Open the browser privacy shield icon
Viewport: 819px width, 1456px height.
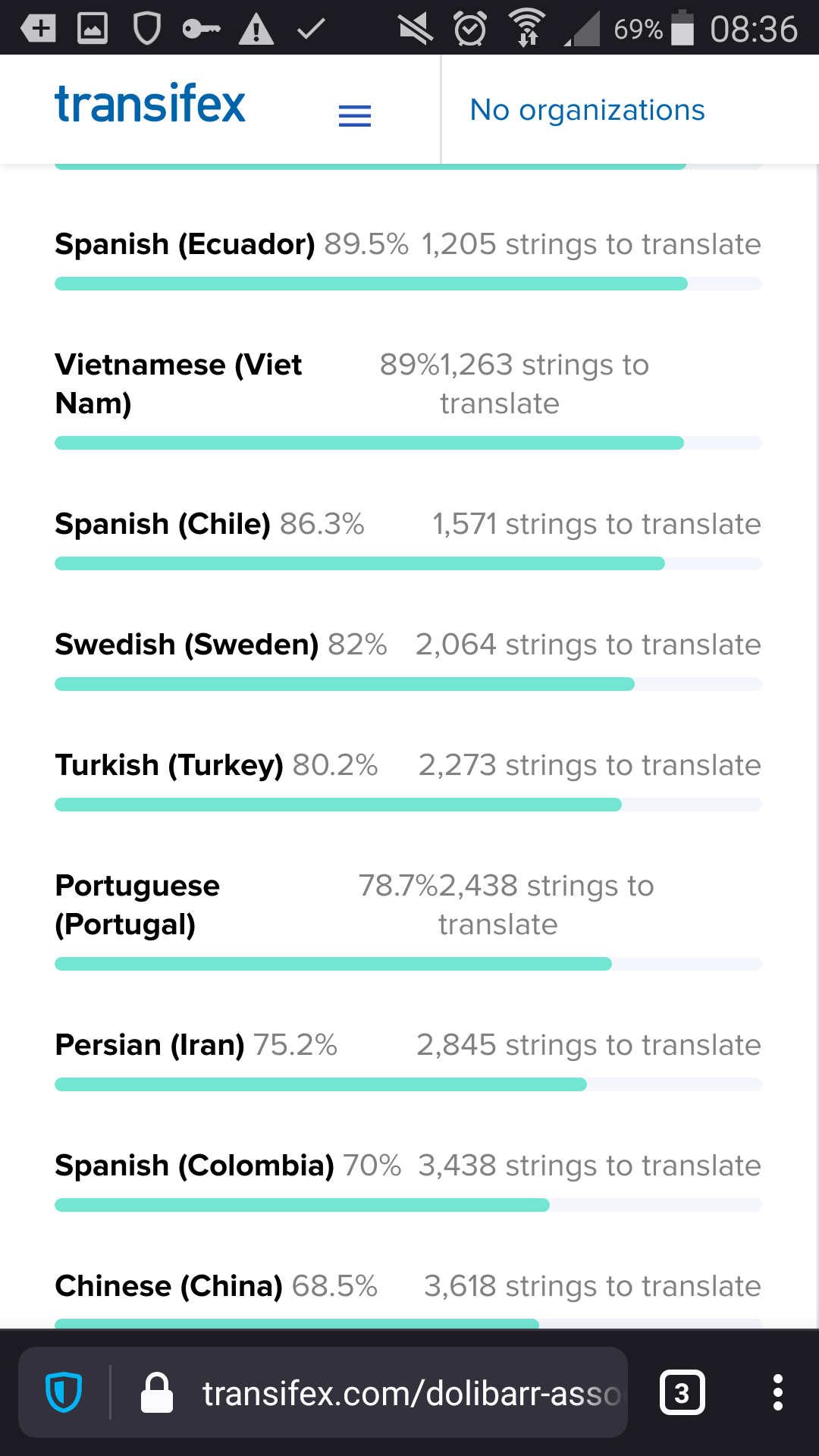point(64,1392)
